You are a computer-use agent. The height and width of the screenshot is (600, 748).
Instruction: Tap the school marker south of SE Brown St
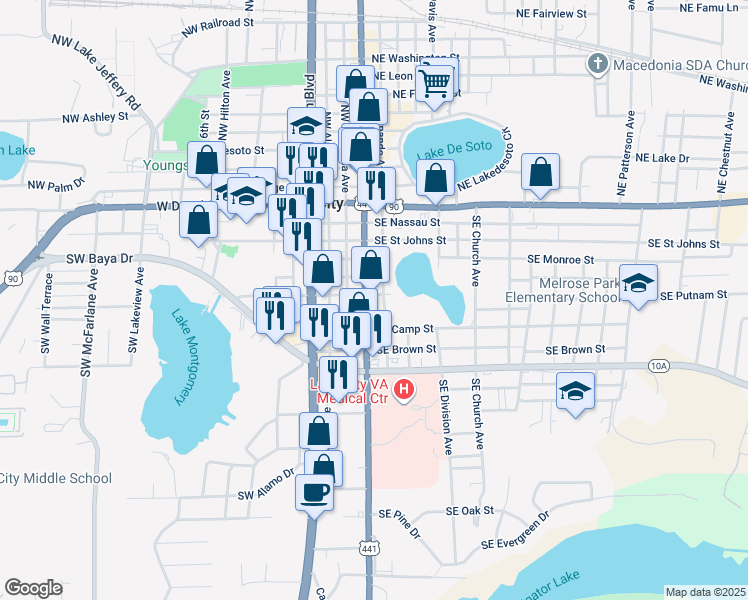pyautogui.click(x=576, y=391)
